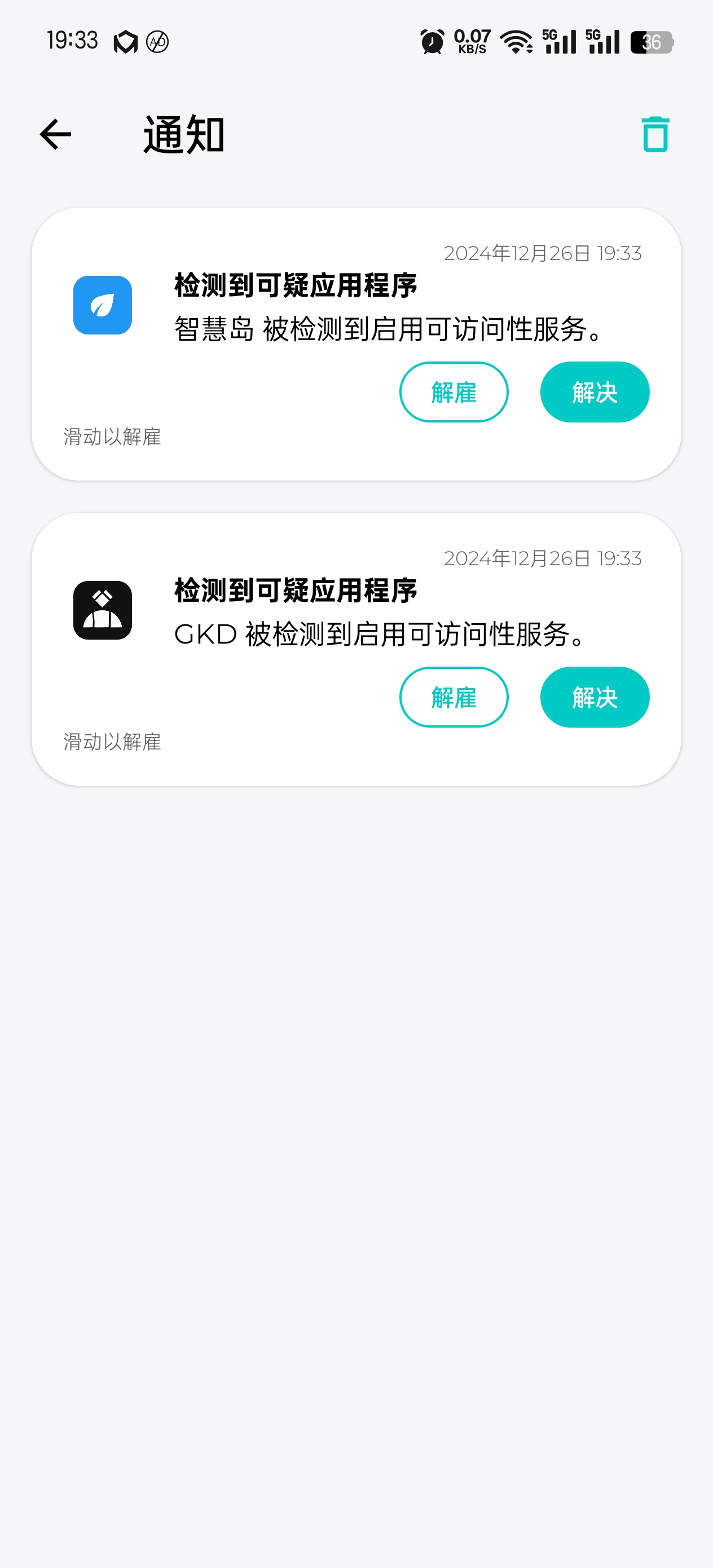Dismiss the 智慧岛 alert with 解雇
Image resolution: width=713 pixels, height=1568 pixels.
pos(454,392)
